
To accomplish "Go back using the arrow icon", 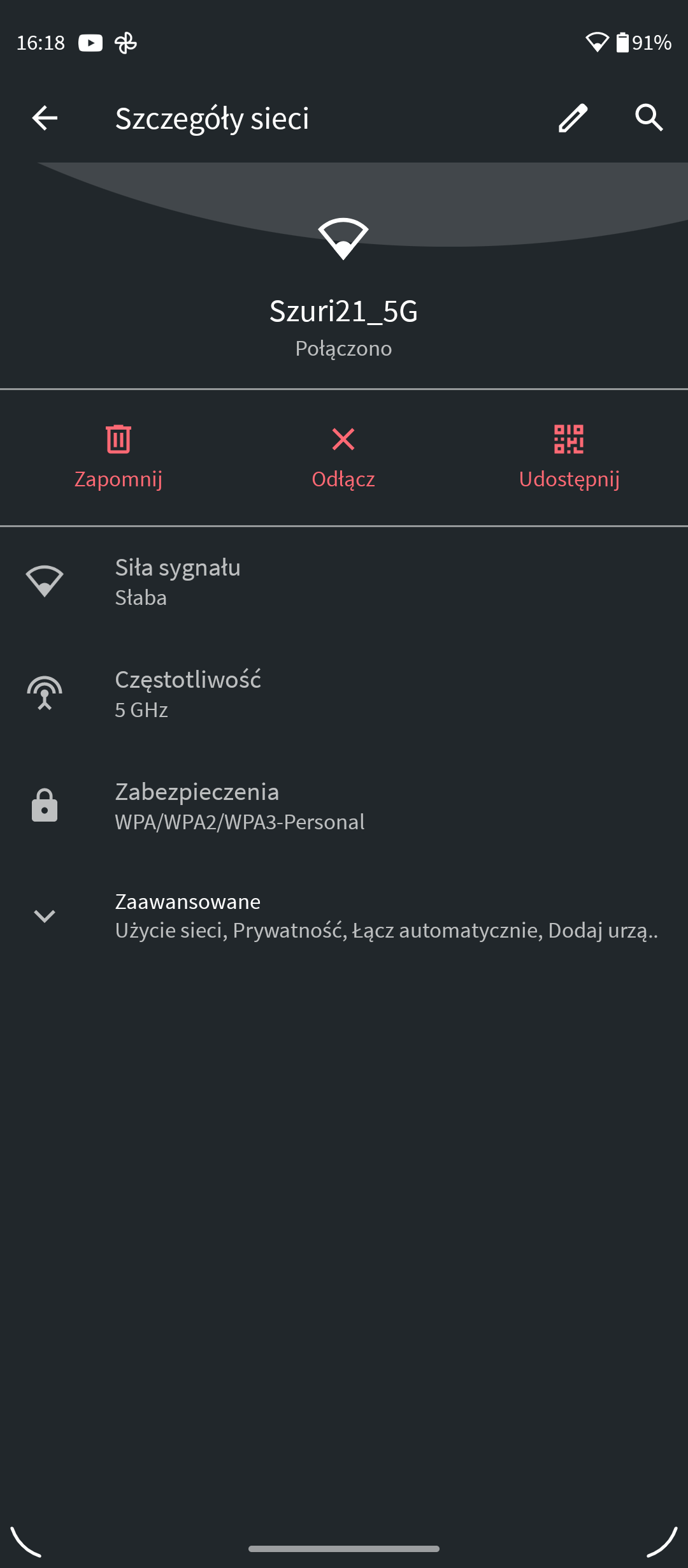I will coord(45,118).
